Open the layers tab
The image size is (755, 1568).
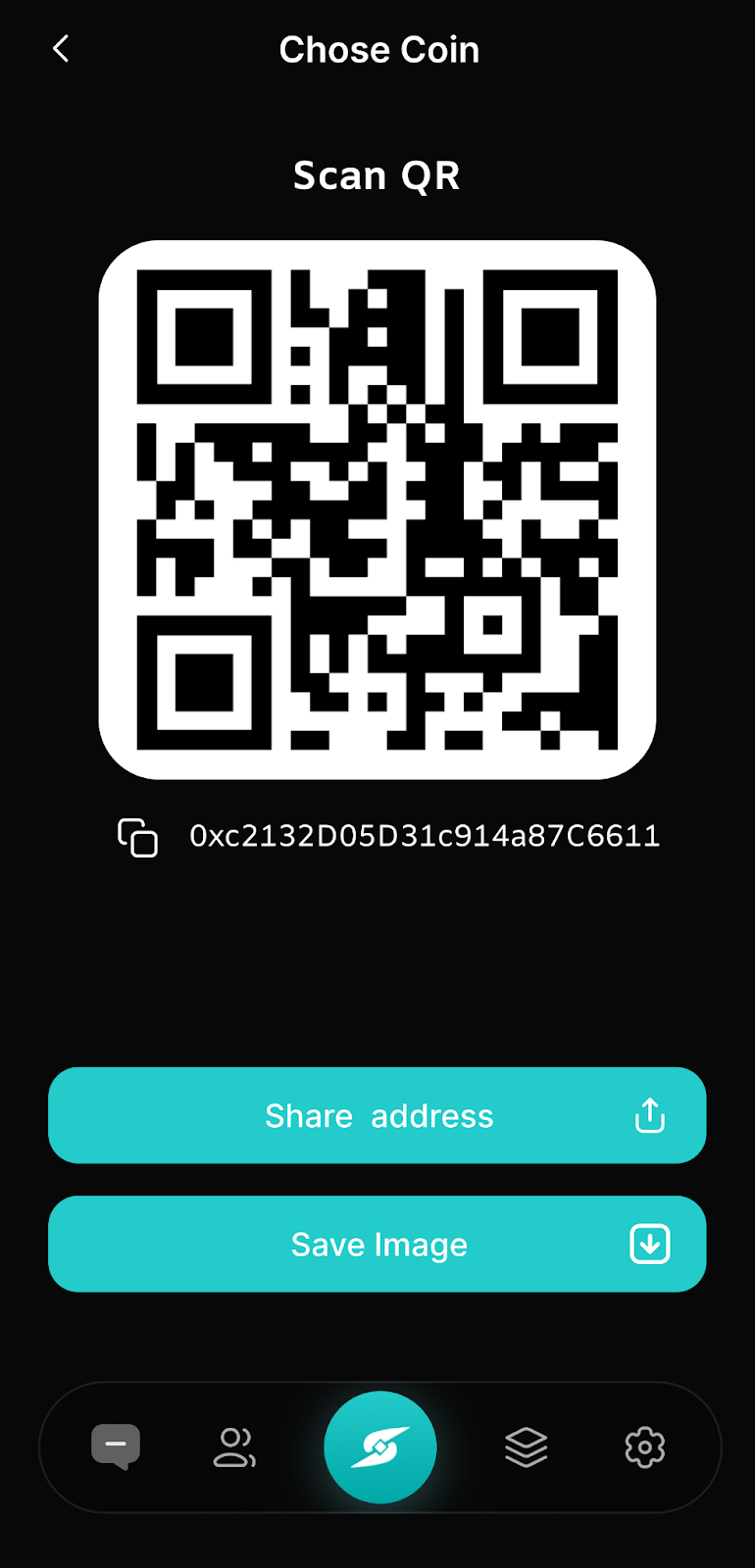526,1446
